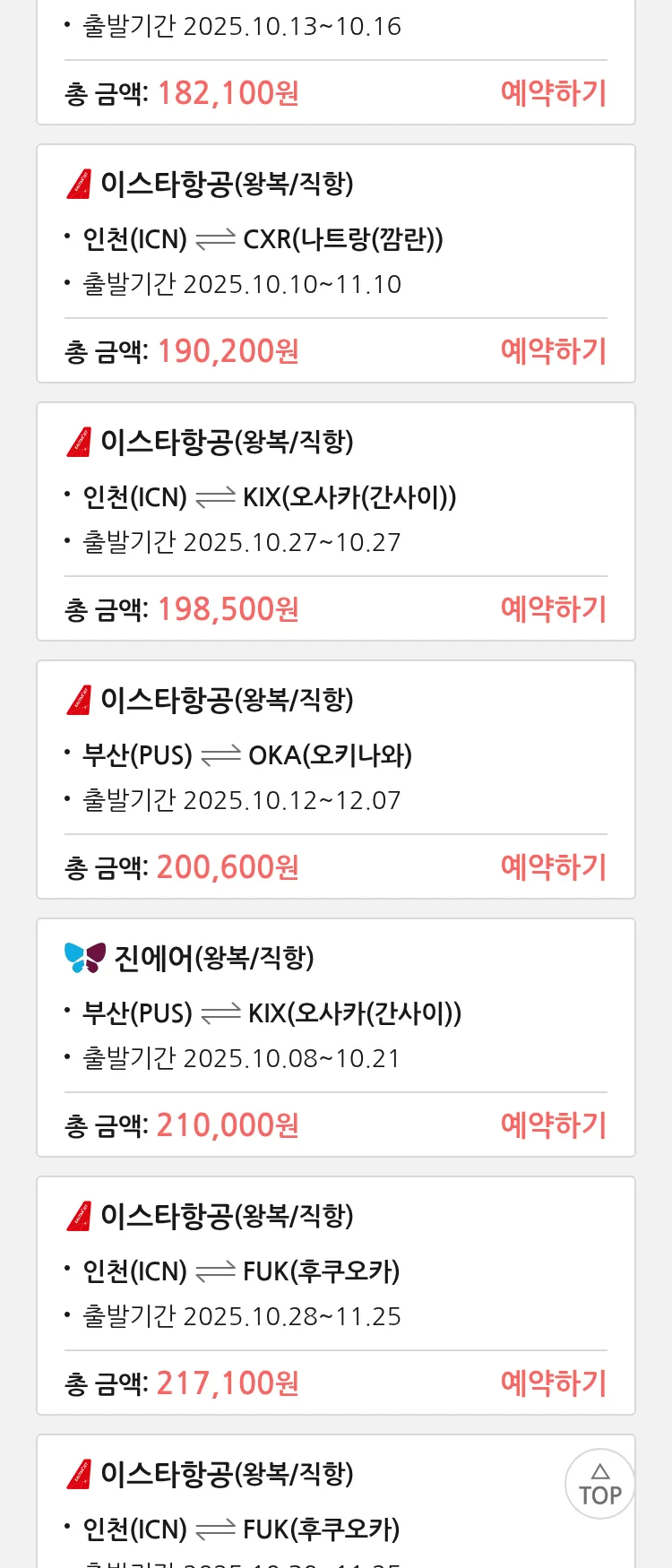
Task: Book the 200,600원 Busan–Okinawa flight
Action: [553, 867]
